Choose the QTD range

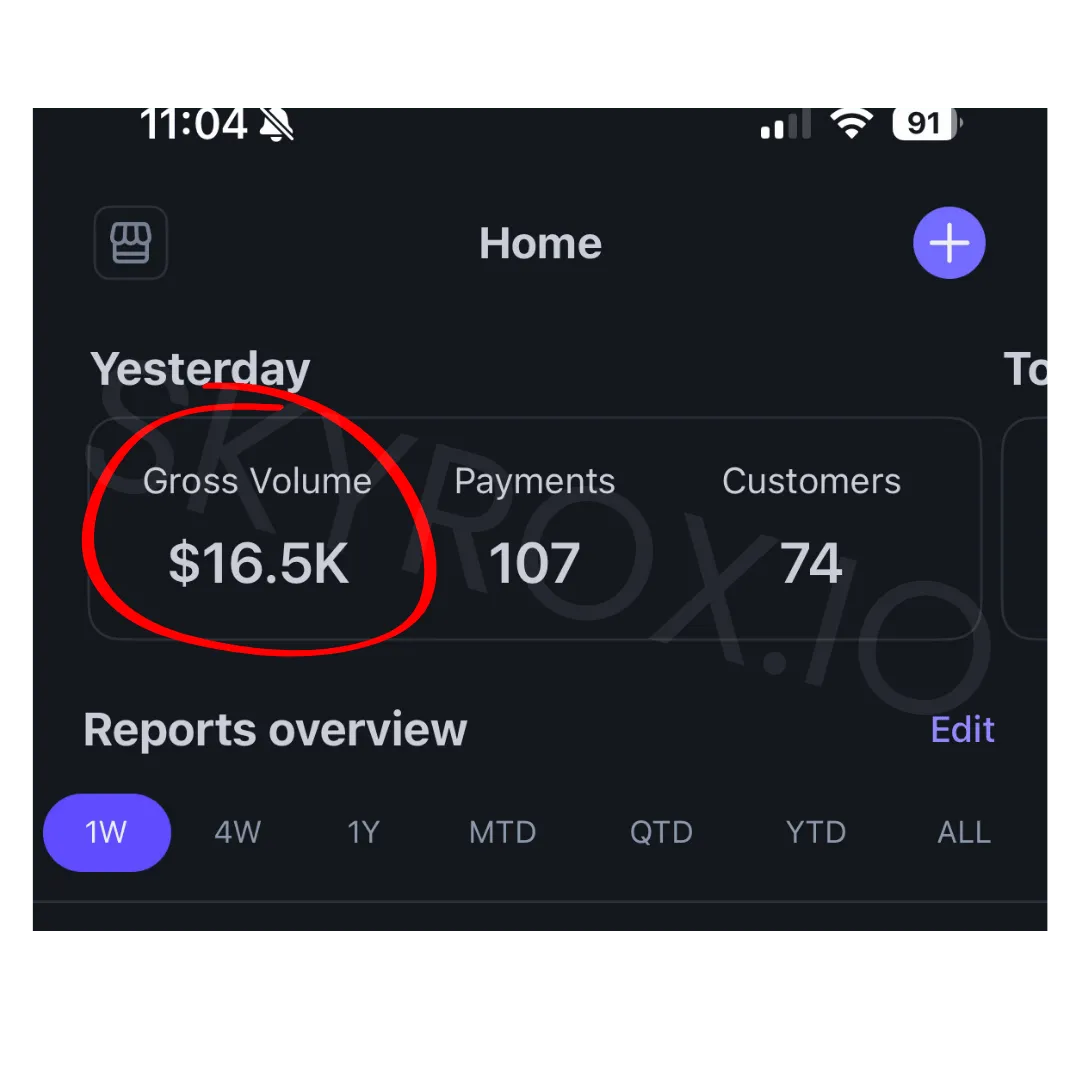coord(661,832)
